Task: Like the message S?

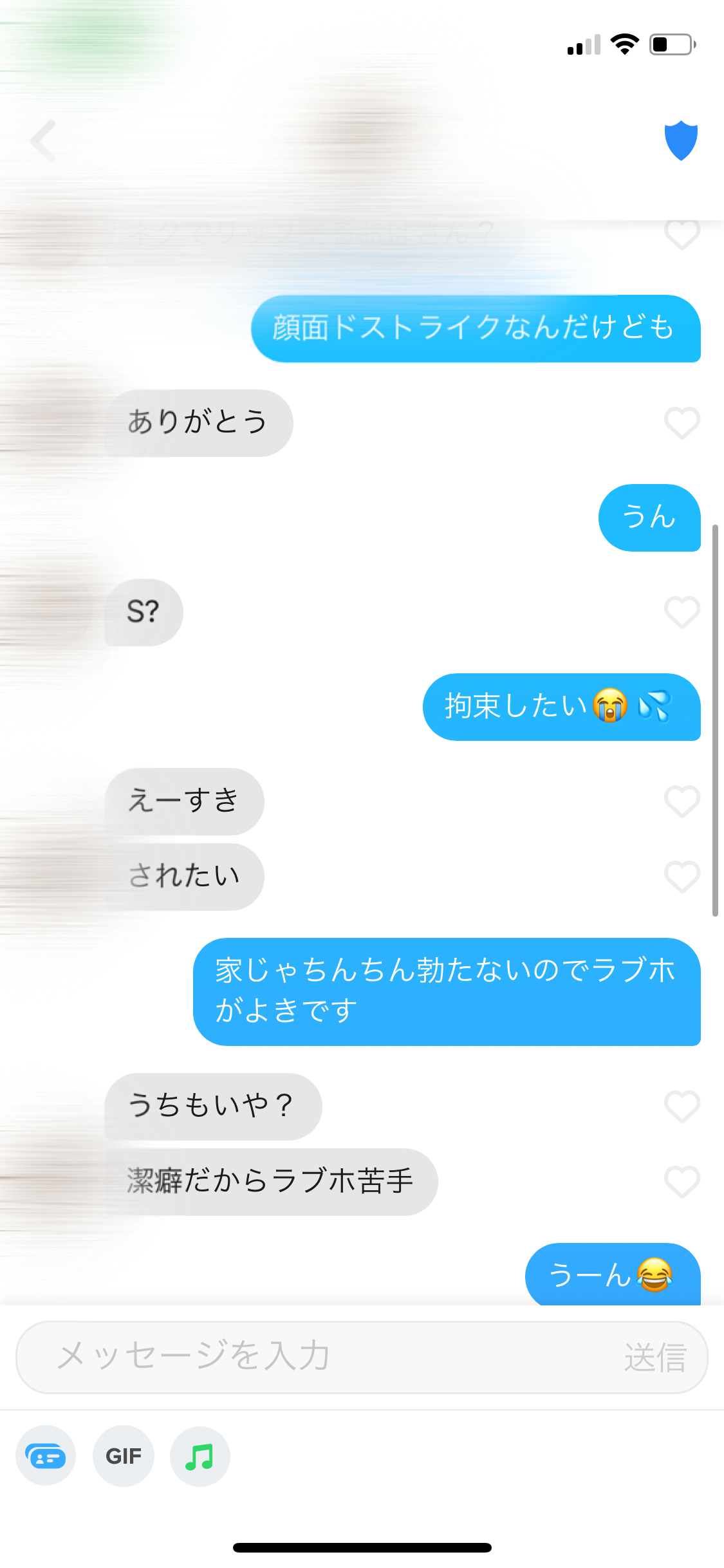Action: point(682,612)
